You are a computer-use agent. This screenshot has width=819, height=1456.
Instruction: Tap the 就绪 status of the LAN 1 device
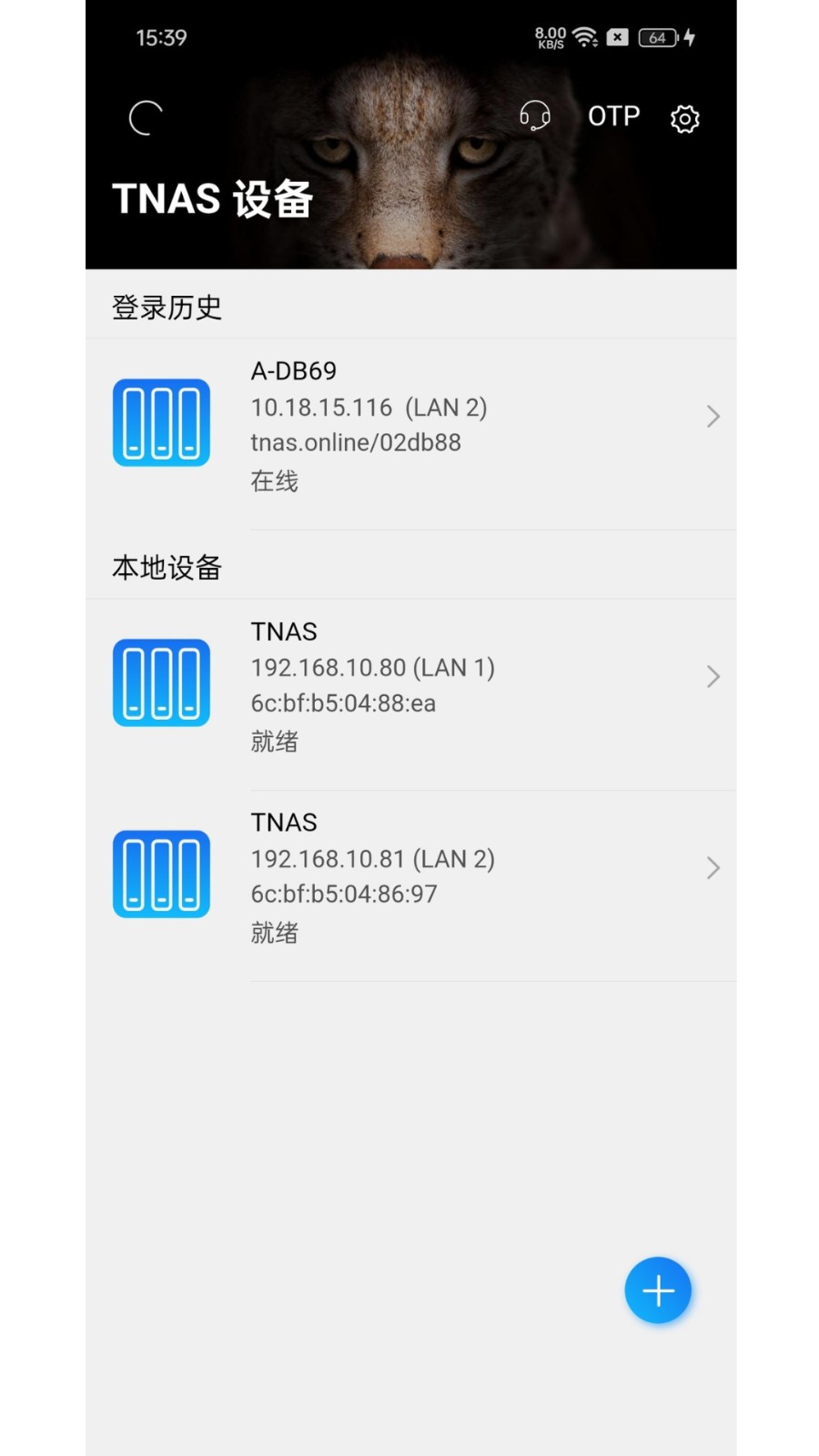[x=273, y=742]
